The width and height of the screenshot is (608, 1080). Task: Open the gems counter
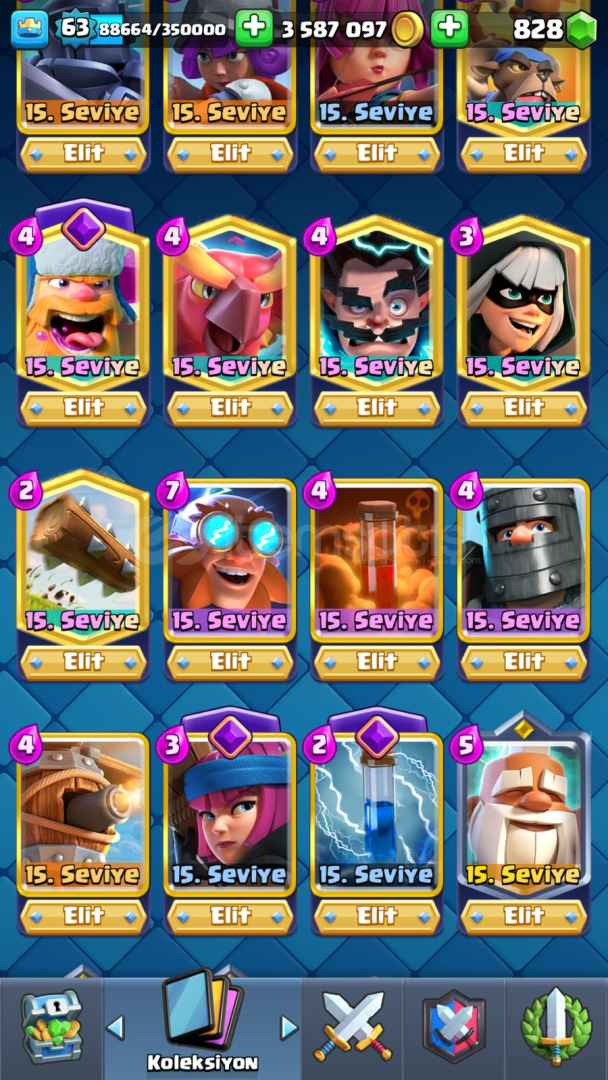[554, 29]
